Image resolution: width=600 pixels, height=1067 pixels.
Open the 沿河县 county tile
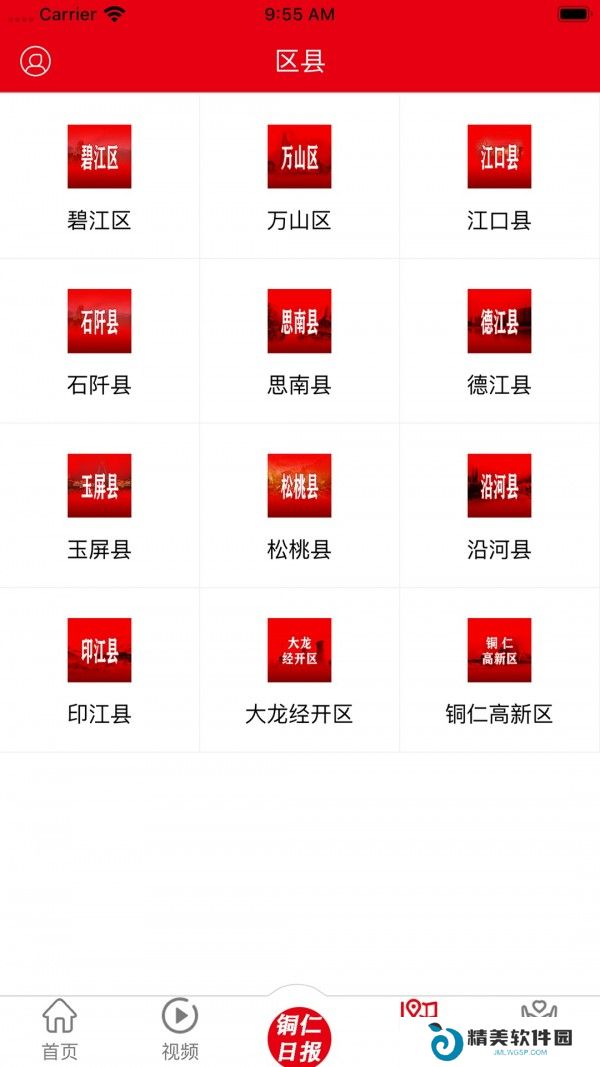point(499,506)
